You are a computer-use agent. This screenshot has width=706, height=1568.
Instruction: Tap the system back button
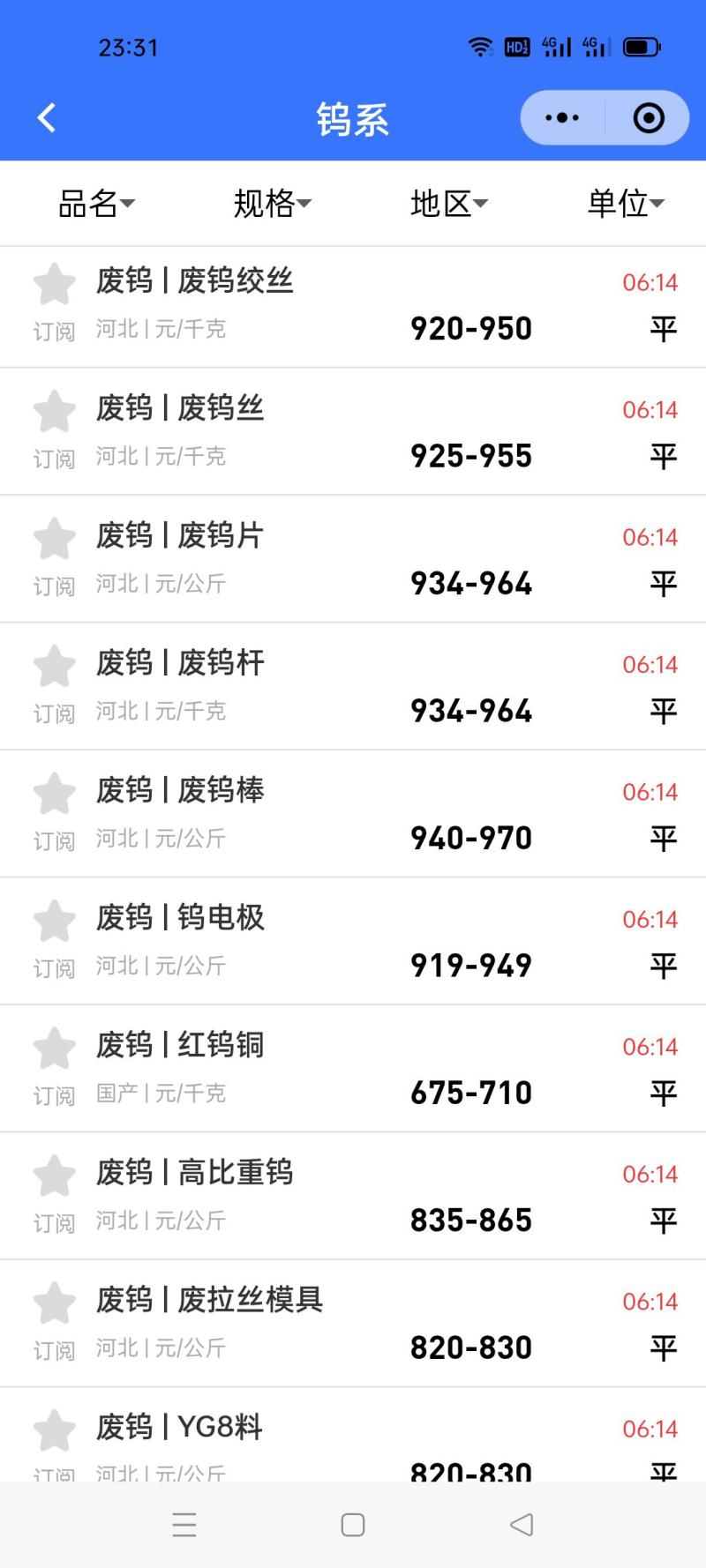click(x=522, y=1525)
